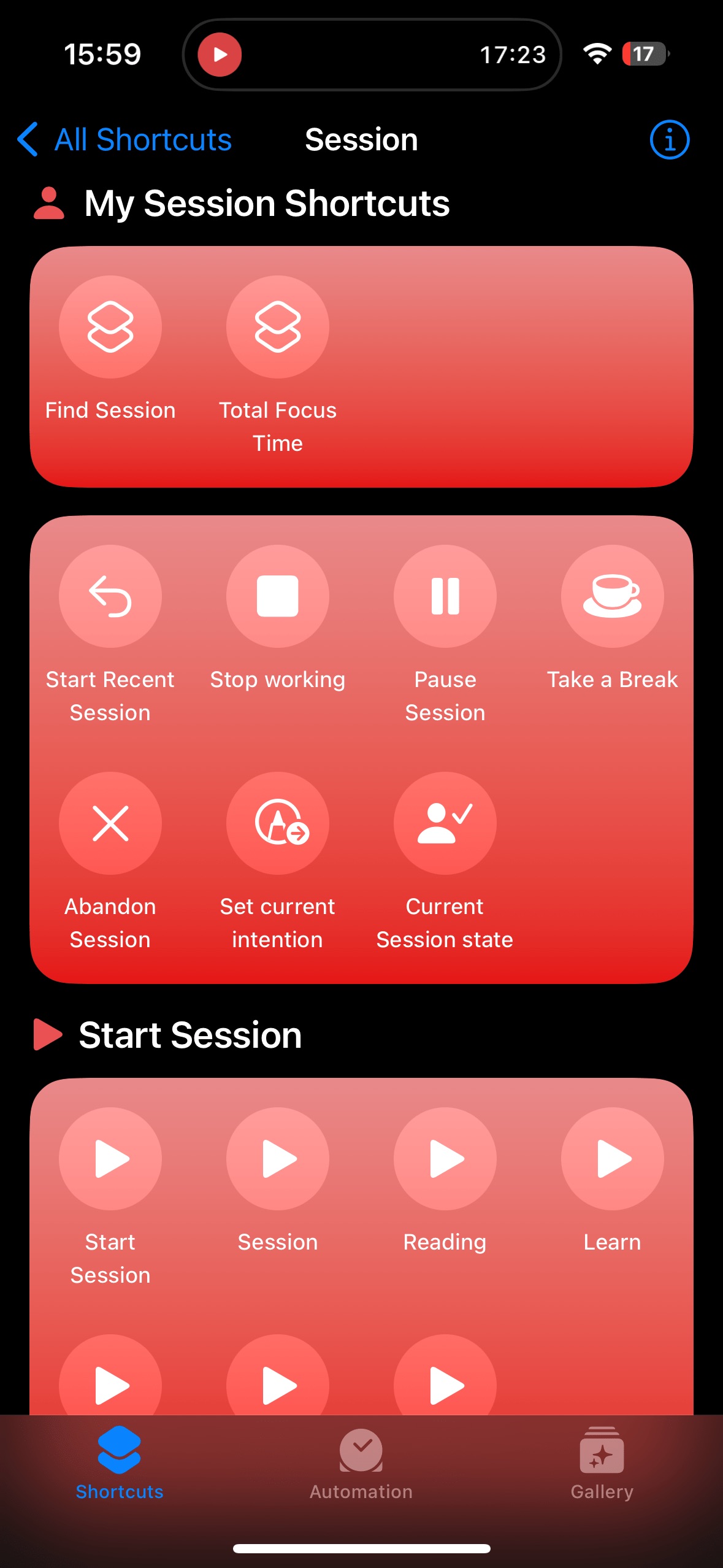The height and width of the screenshot is (1568, 723).
Task: Tap the Take a Break coffee cup icon
Action: point(613,596)
